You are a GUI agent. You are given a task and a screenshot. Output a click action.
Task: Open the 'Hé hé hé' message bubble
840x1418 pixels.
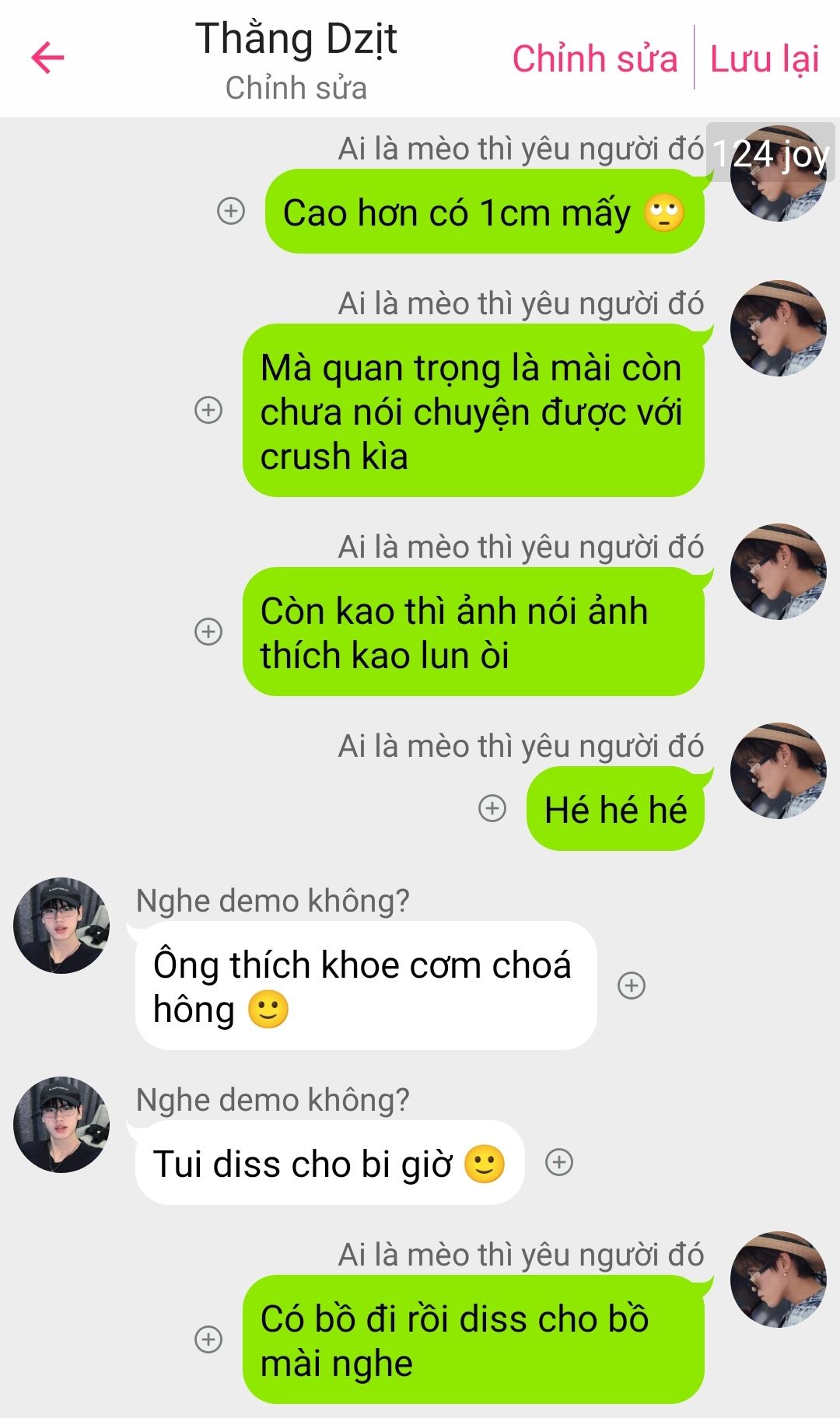(x=615, y=809)
